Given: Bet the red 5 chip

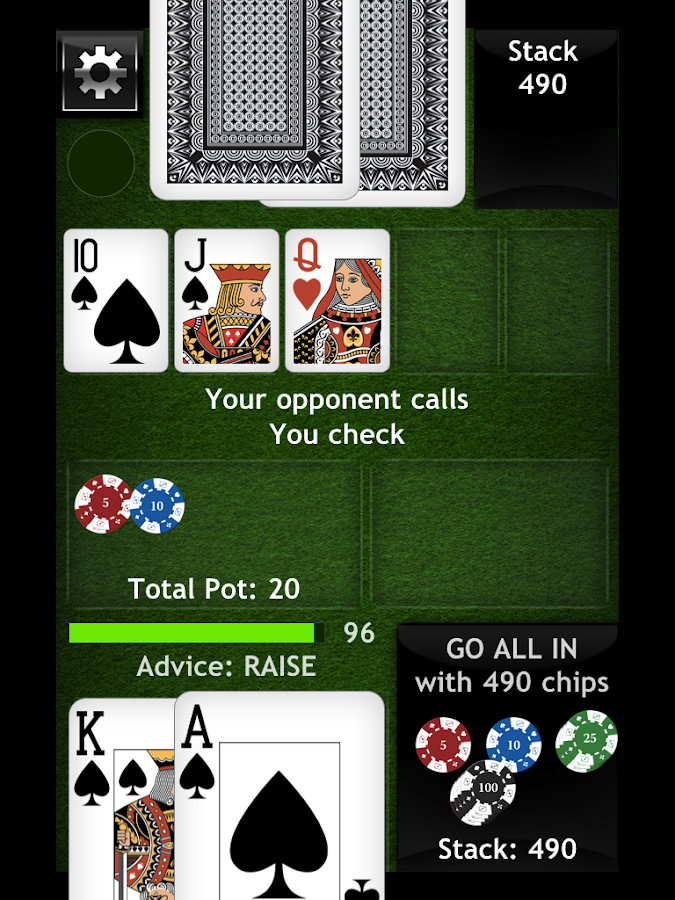Looking at the screenshot, I should pos(443,745).
